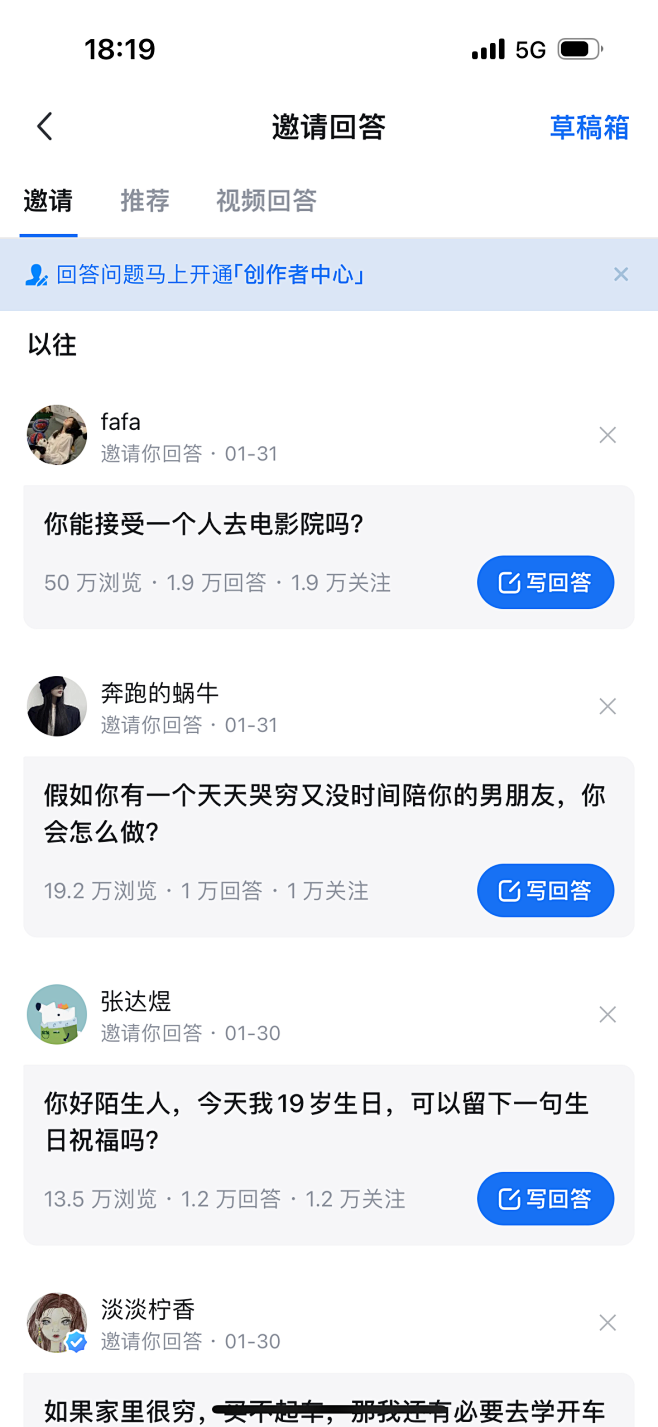
Task: Write answer to 你能接受一个人去电影院吗 question
Action: 545,582
